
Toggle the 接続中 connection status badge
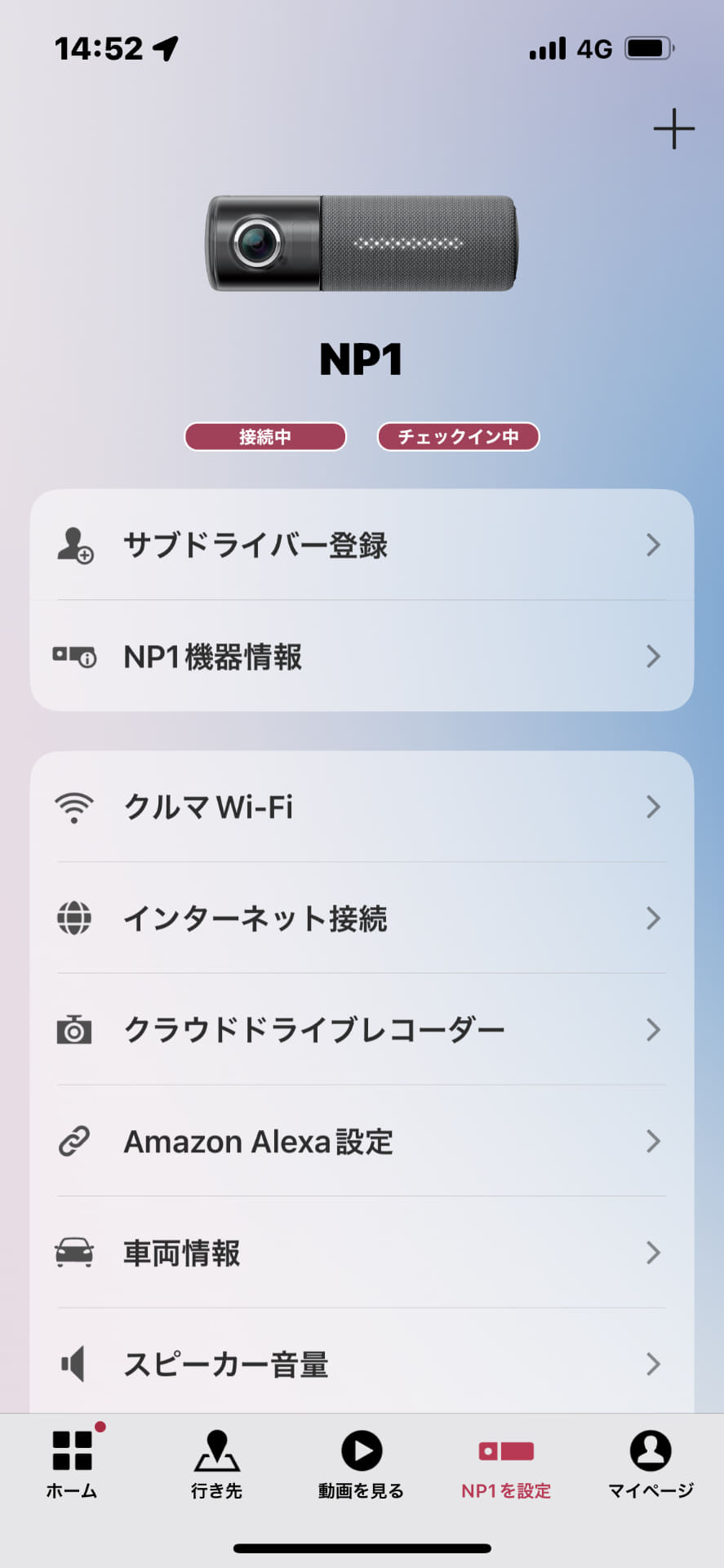[x=264, y=437]
